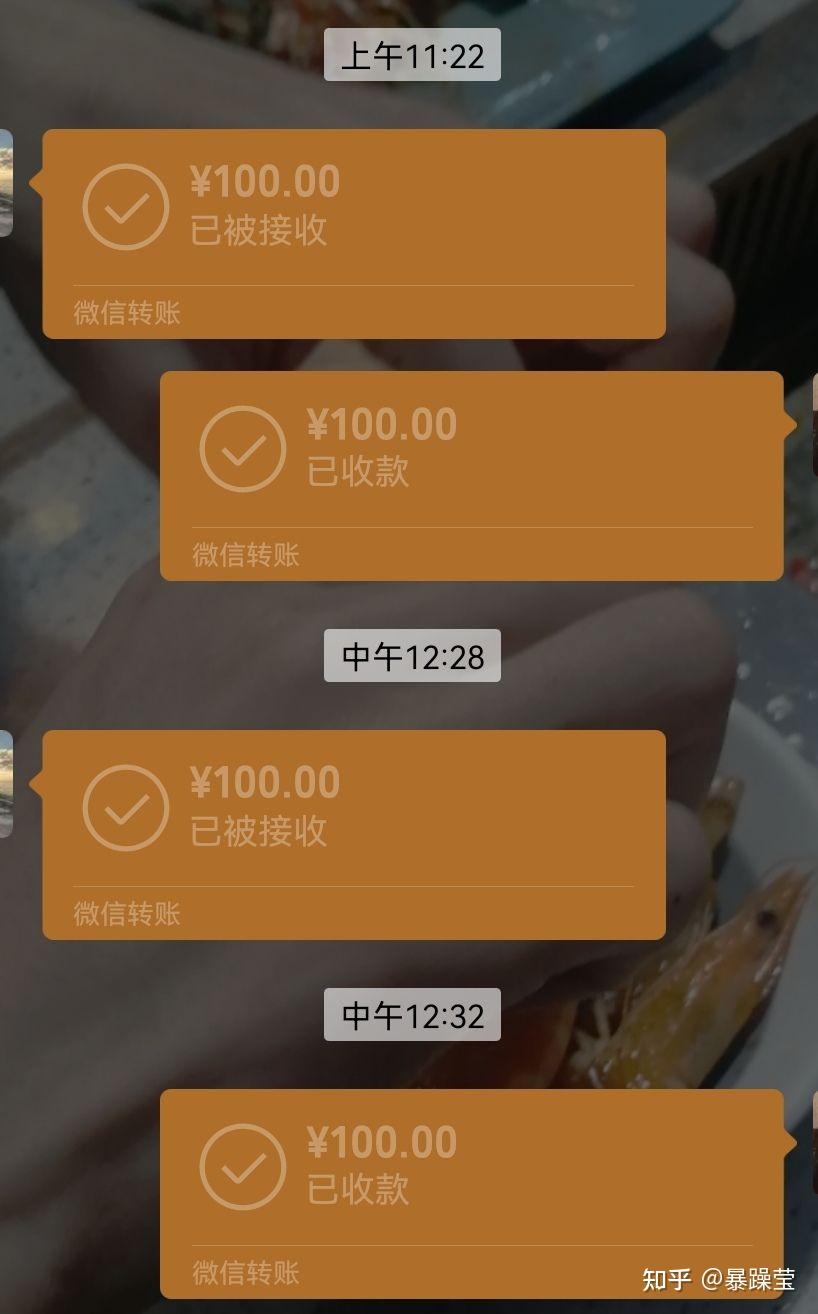Select the 上午11:22 timestamp

411,55
